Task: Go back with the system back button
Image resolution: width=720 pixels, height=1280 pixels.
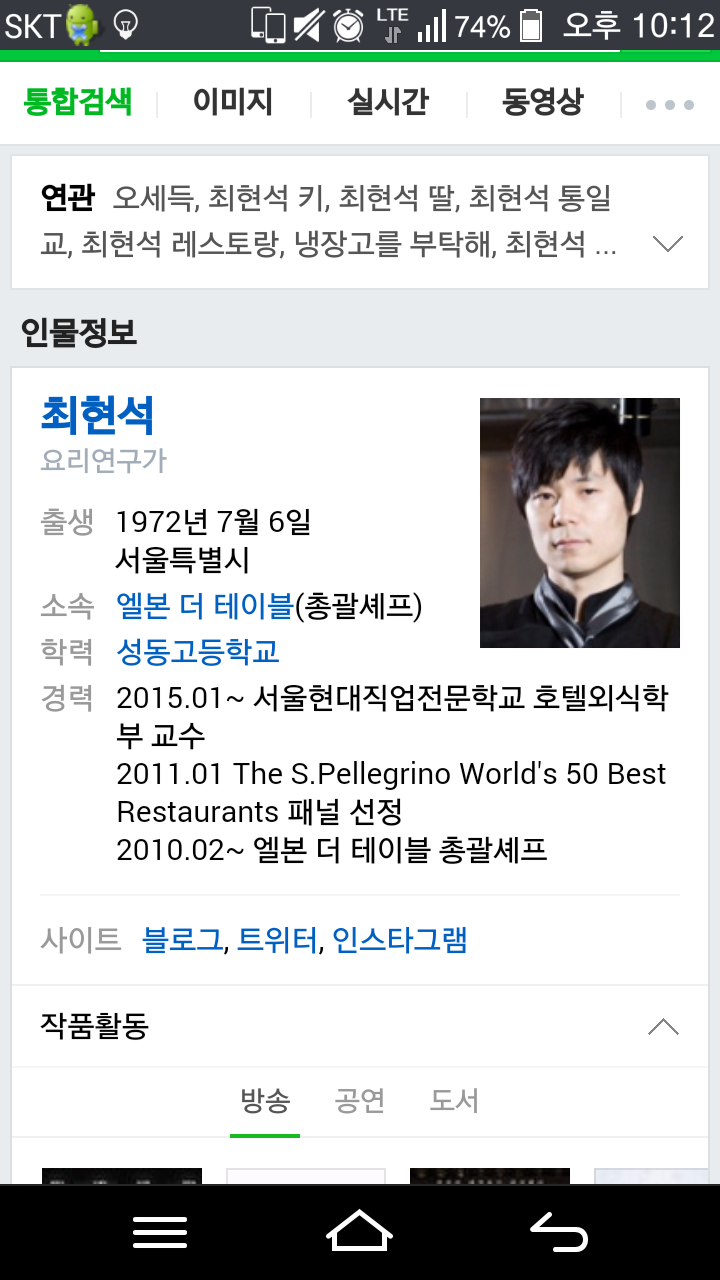Action: (x=559, y=1232)
